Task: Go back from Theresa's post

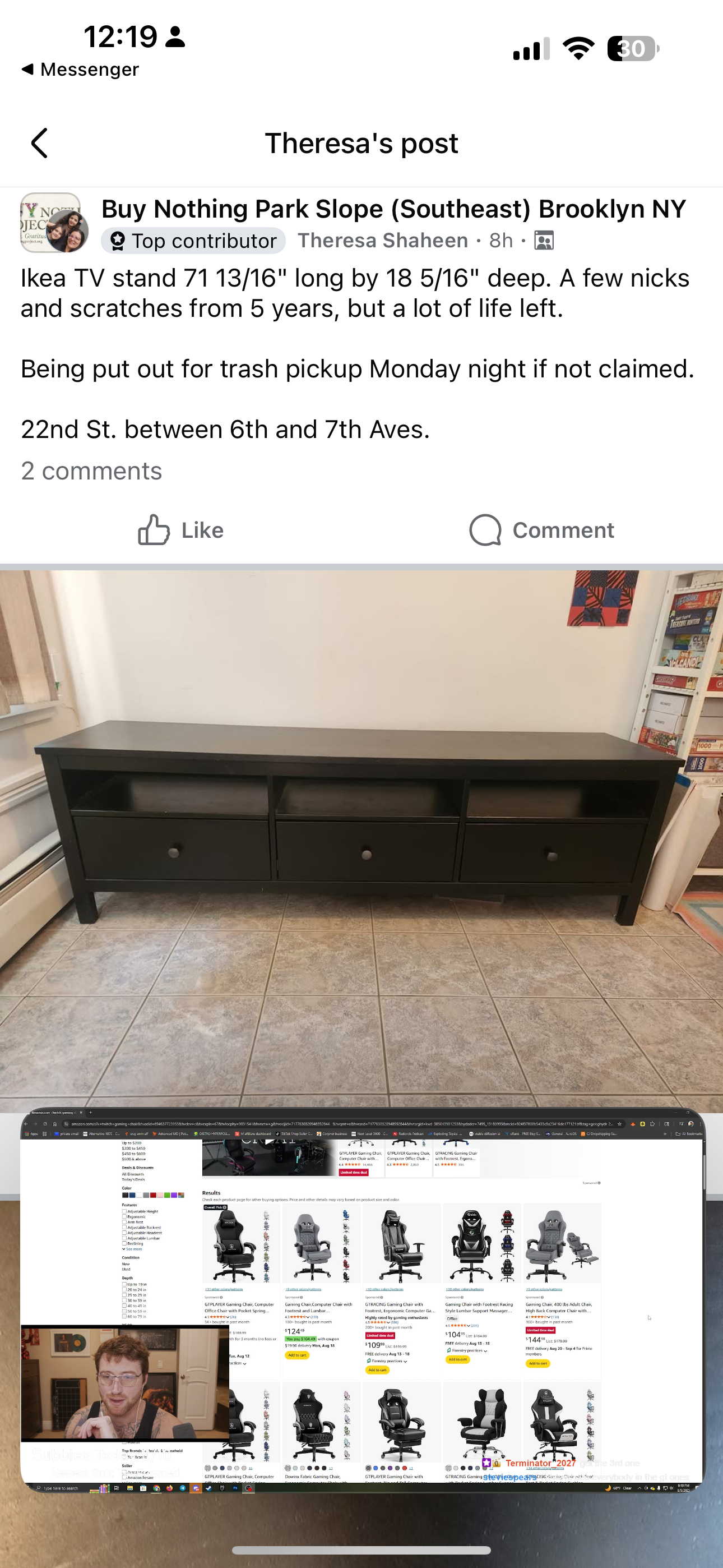Action: [40, 144]
